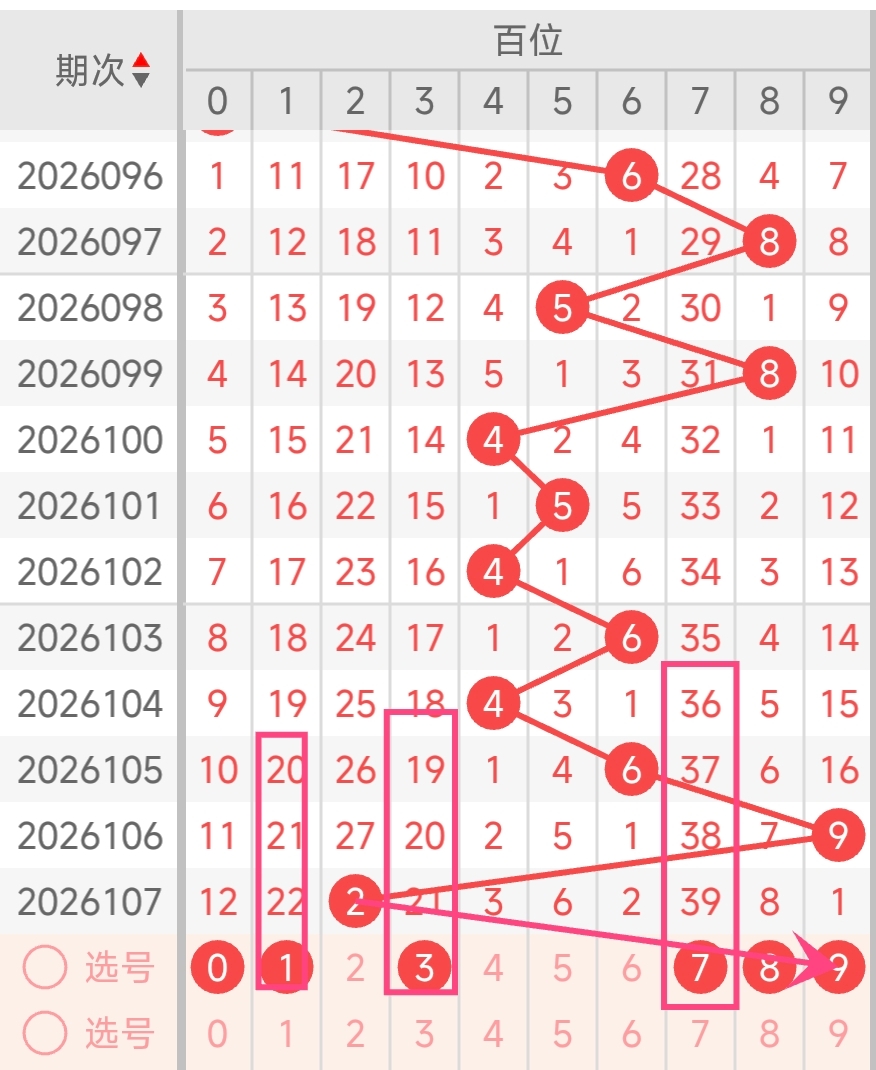Pick number 9 in the empty 选号 row
Viewport: 876px width, 1070px height.
click(838, 1033)
